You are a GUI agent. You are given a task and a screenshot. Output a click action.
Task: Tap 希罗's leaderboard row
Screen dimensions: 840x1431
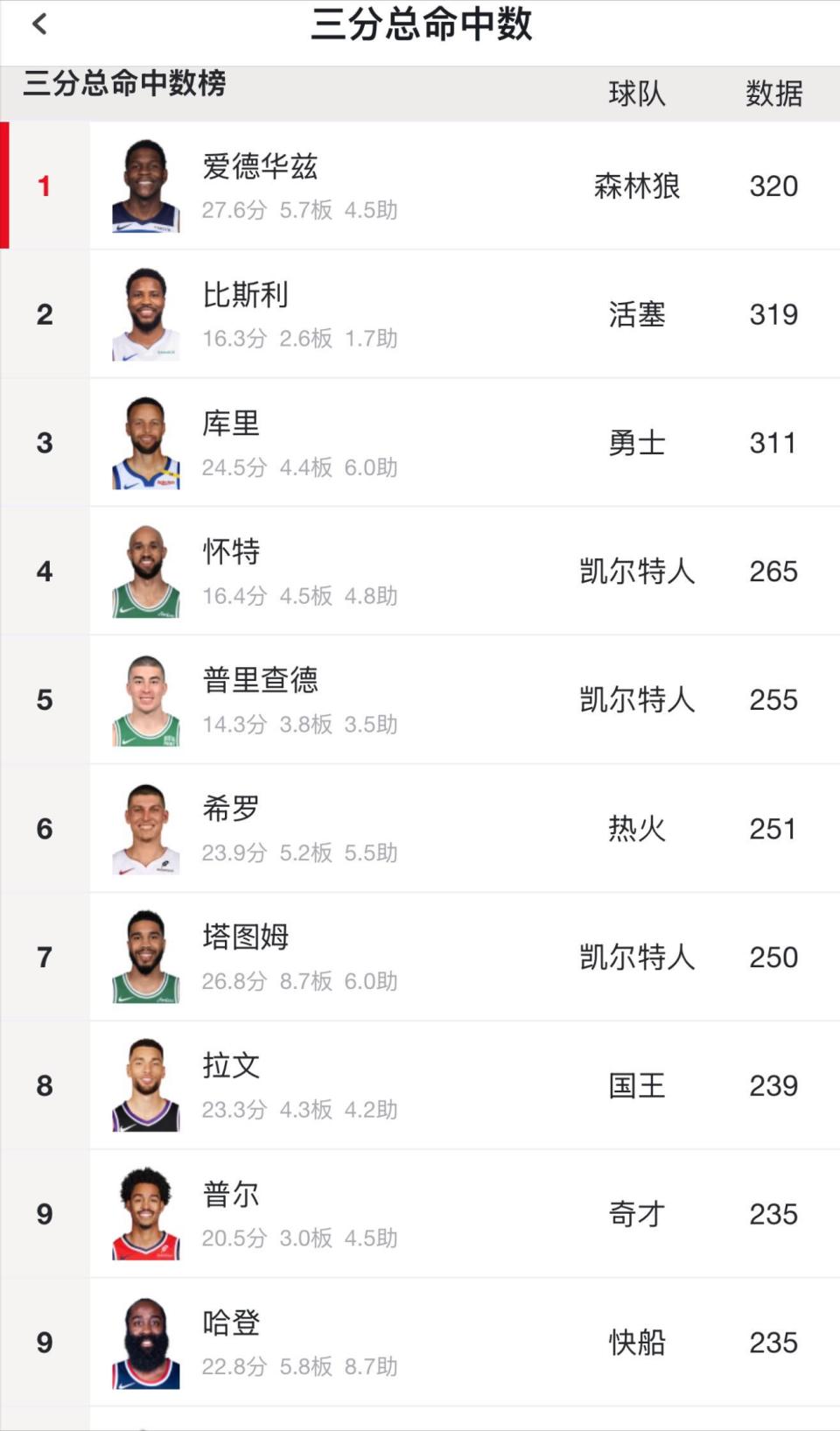click(420, 828)
